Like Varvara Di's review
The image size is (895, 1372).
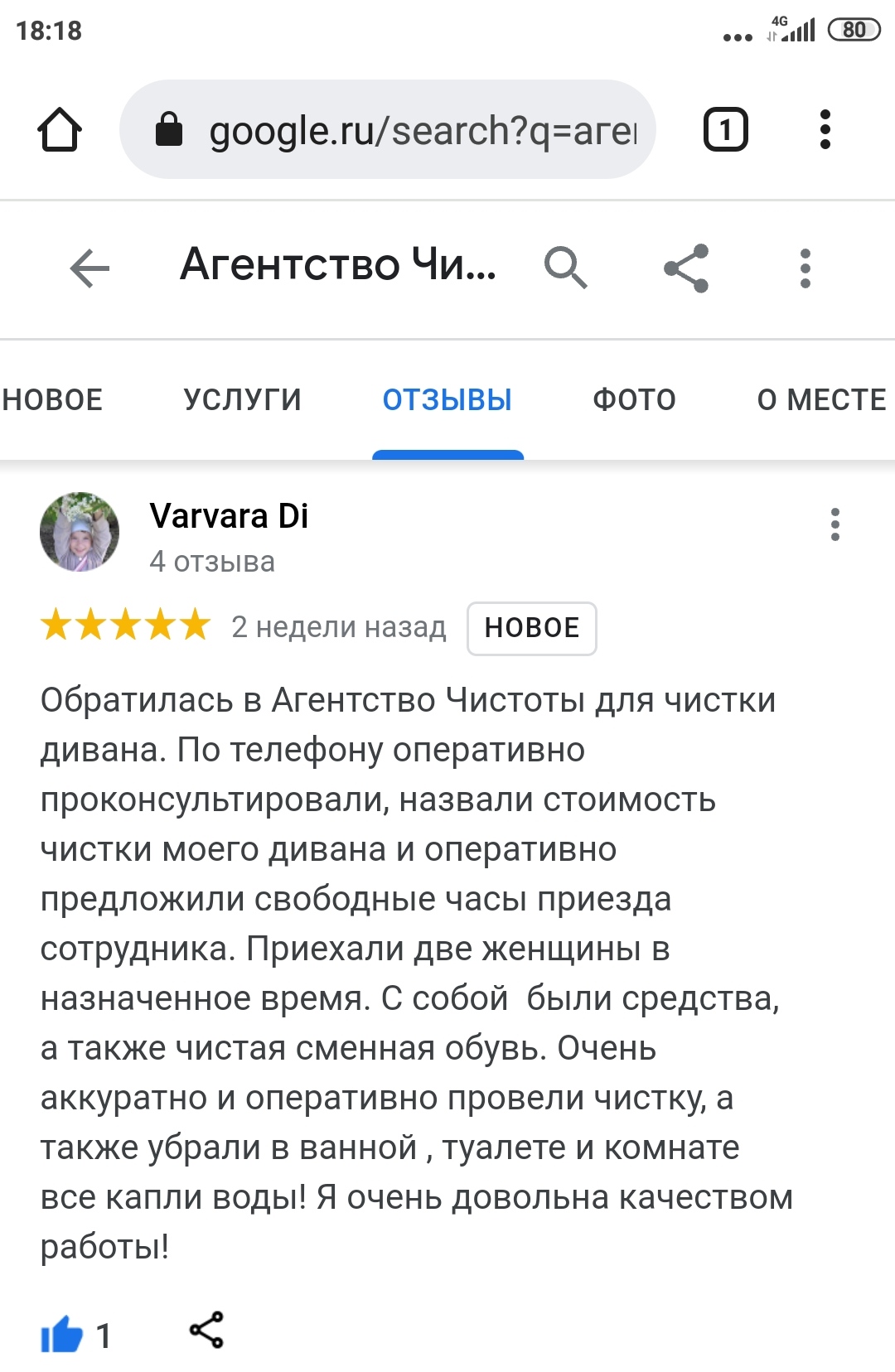pos(63,1335)
